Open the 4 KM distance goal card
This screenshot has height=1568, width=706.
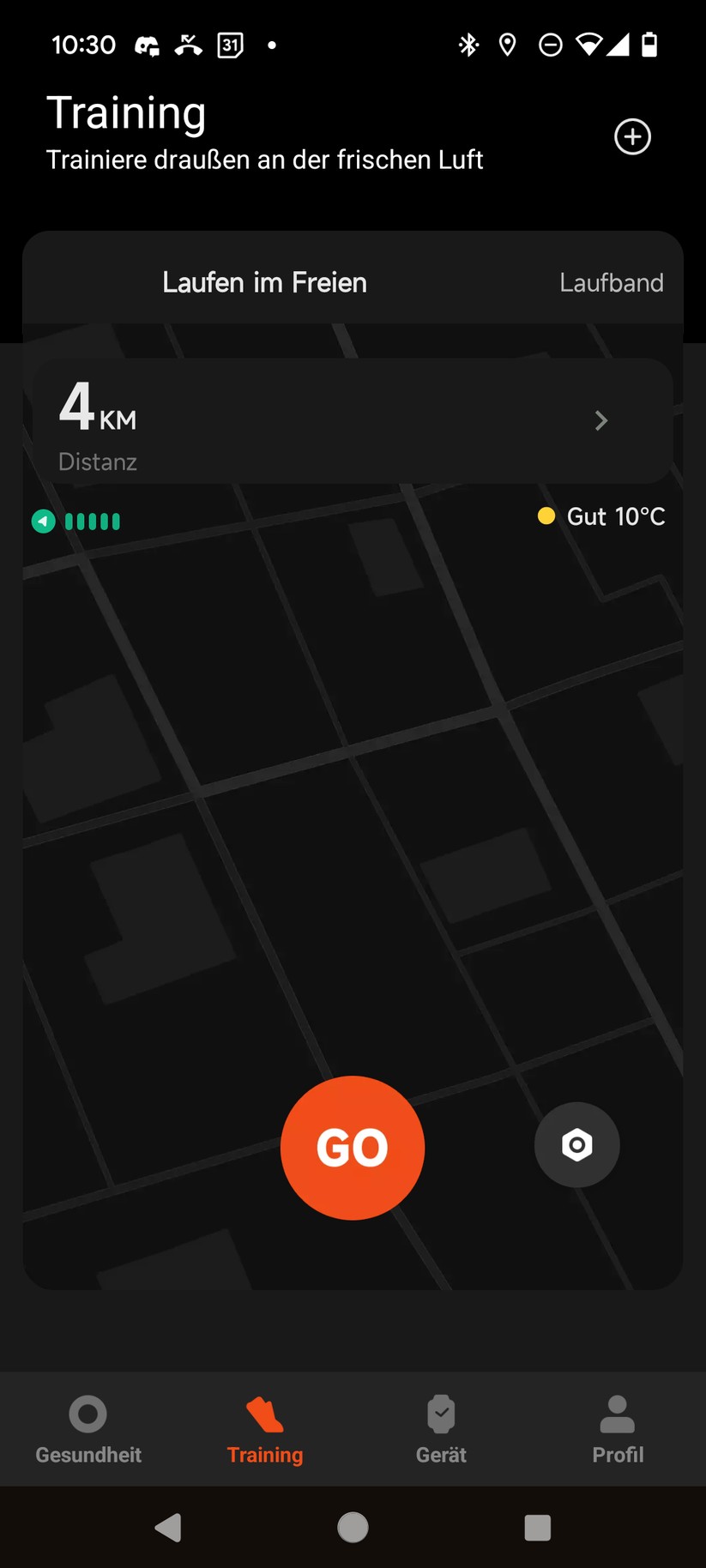click(x=352, y=421)
